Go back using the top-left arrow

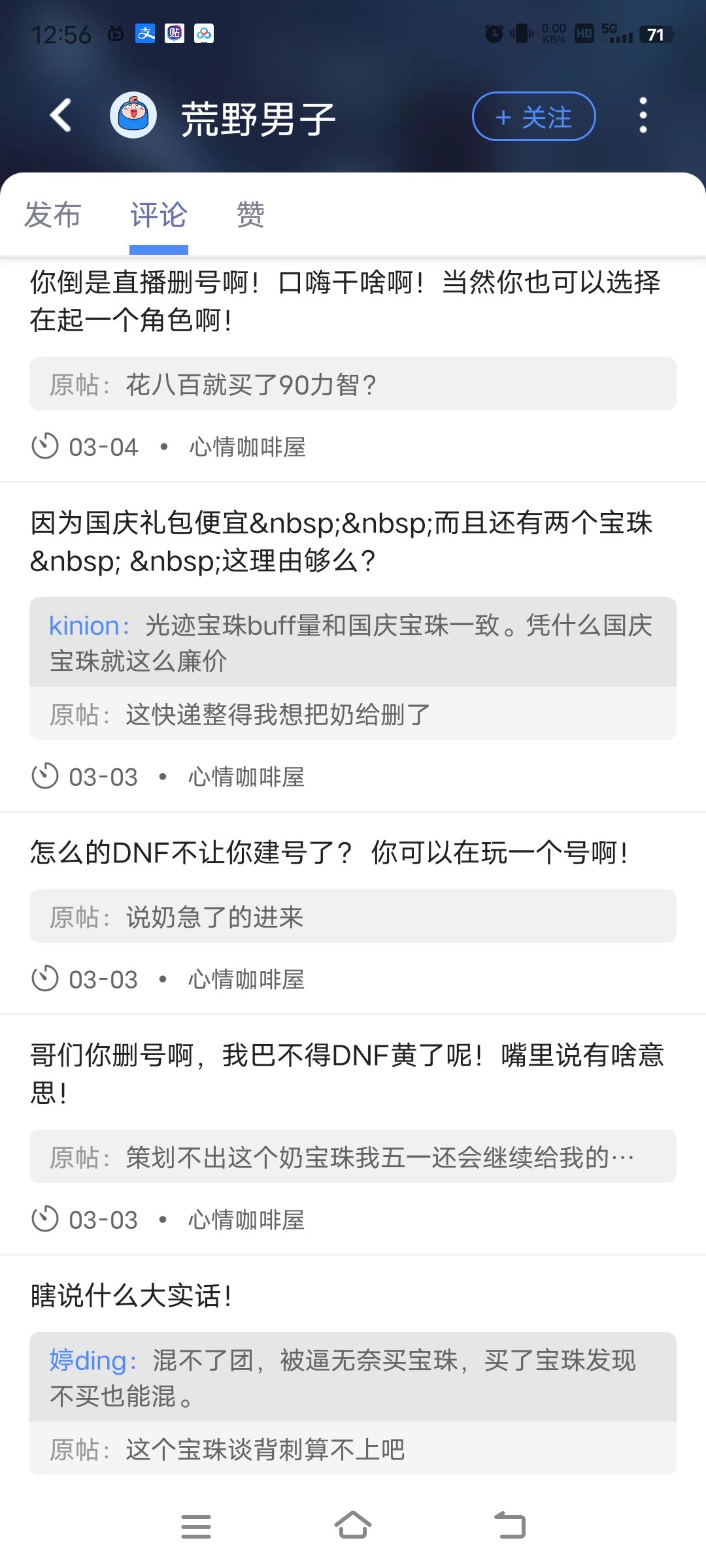click(61, 116)
